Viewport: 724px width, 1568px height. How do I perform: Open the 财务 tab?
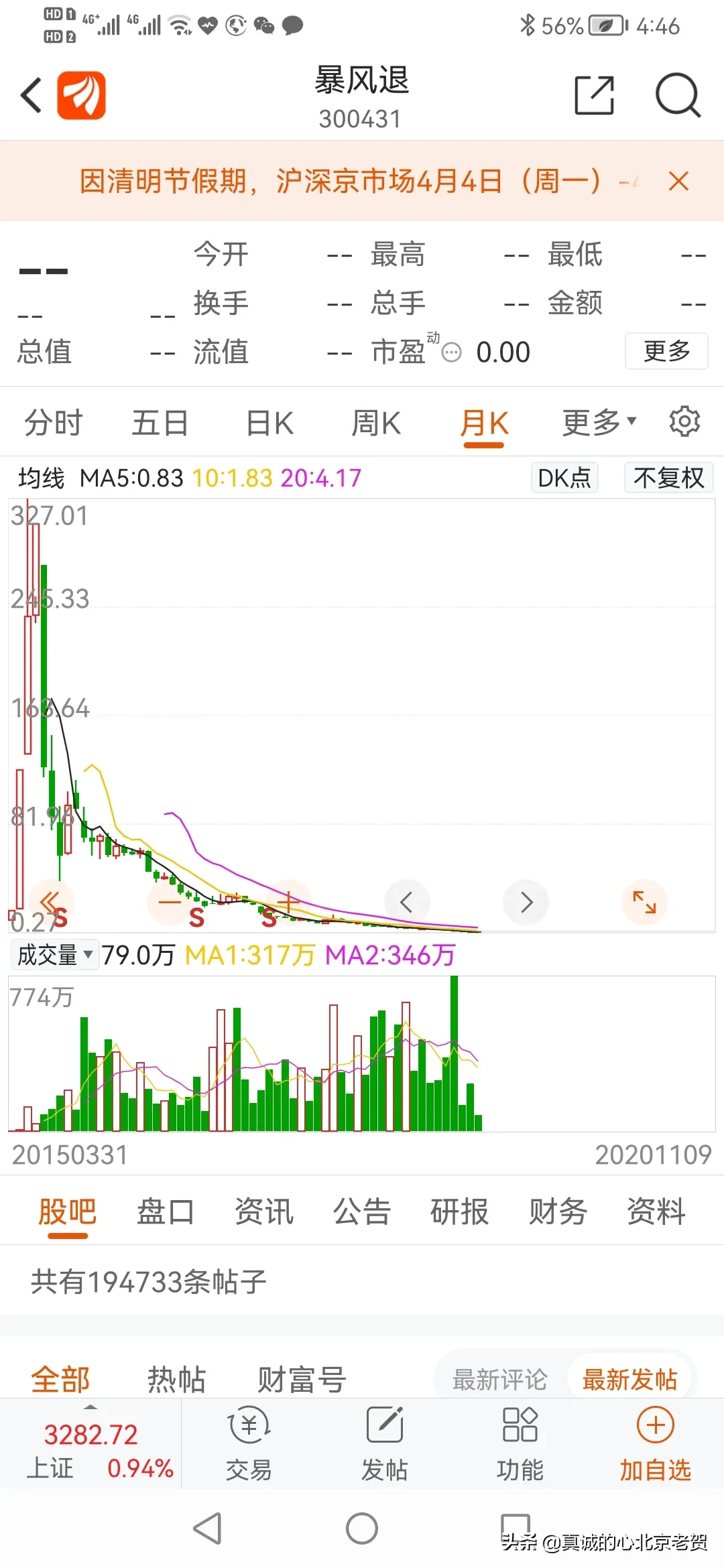(558, 1212)
